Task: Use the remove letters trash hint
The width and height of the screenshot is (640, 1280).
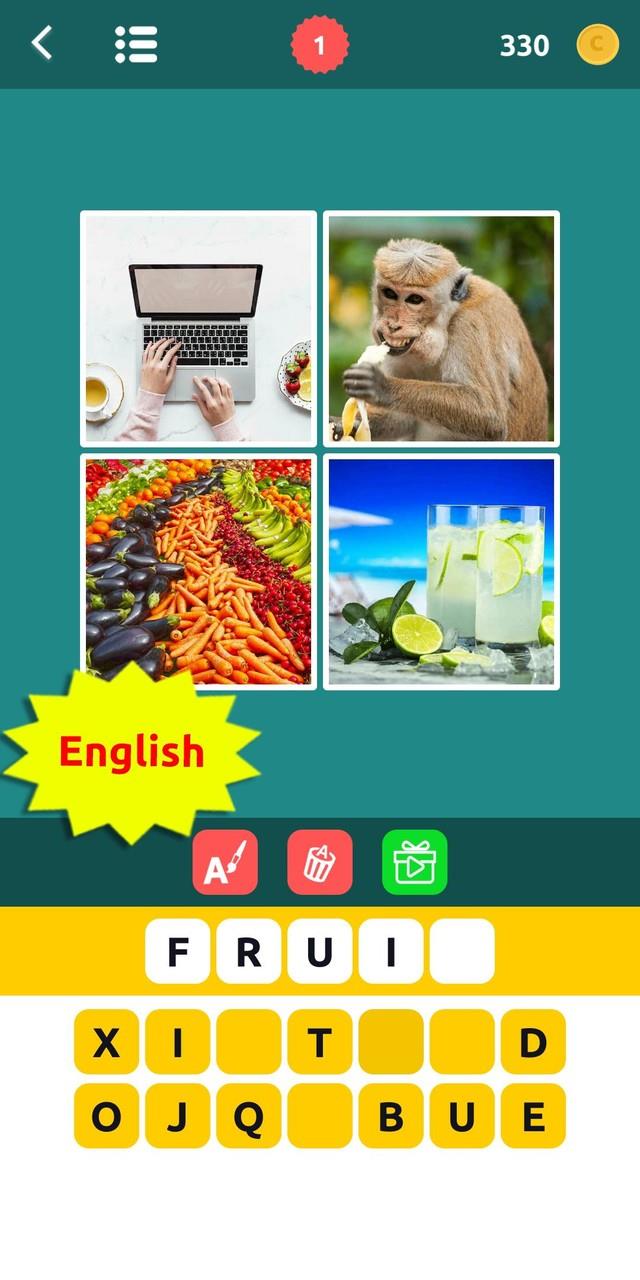Action: [x=320, y=862]
